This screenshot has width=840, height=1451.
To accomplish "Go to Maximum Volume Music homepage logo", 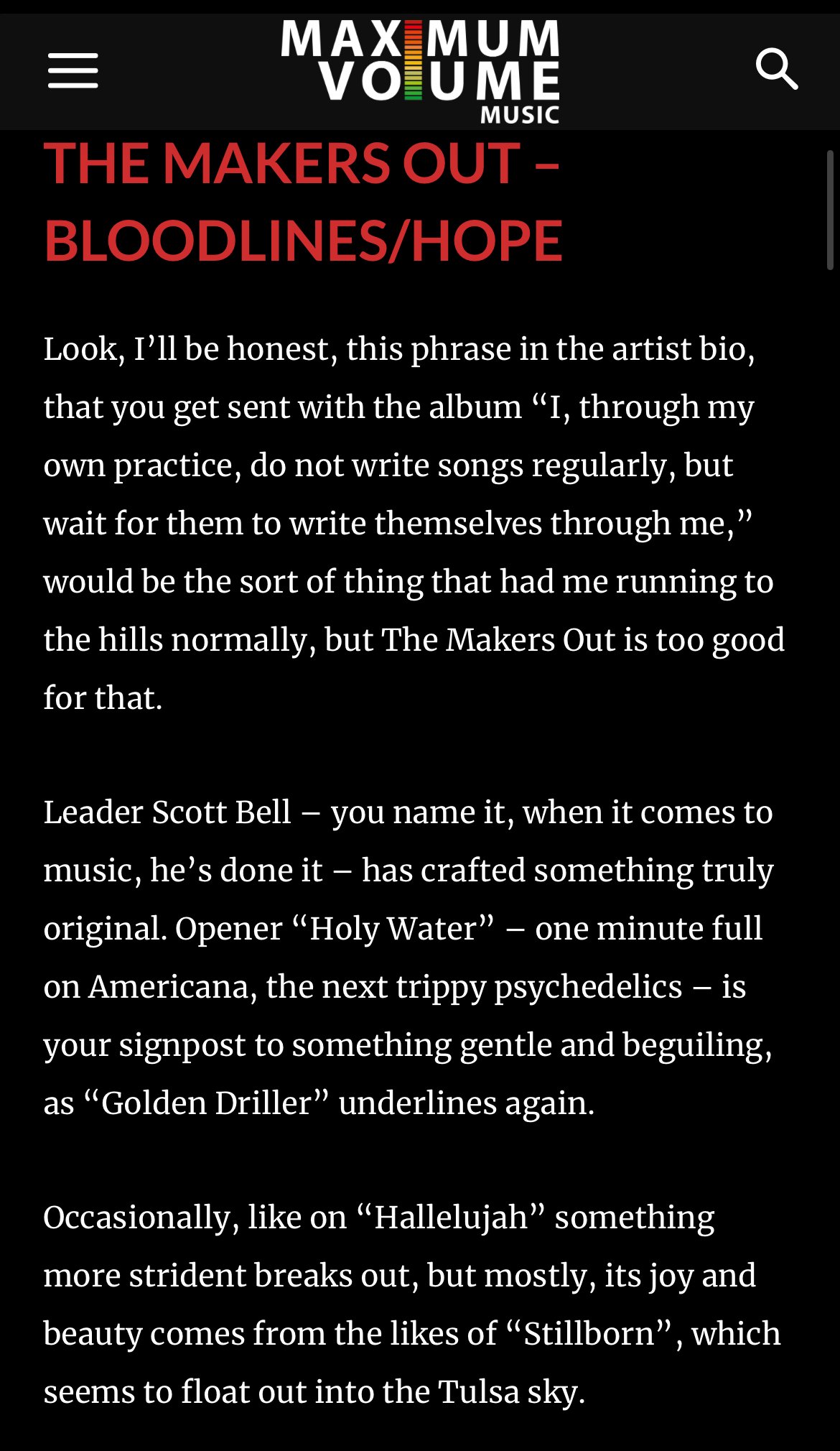I will pos(420,71).
